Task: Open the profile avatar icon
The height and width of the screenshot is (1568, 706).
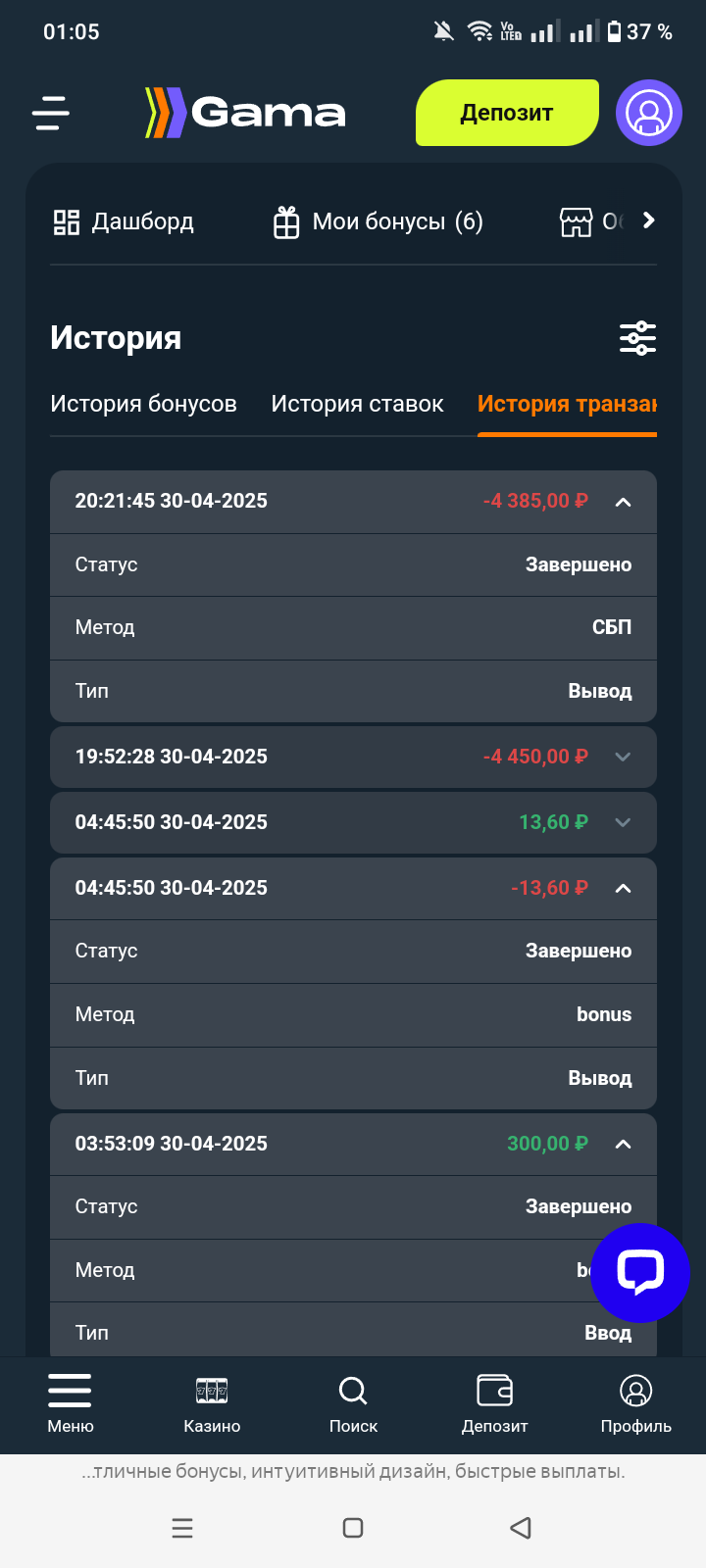Action: 648,113
